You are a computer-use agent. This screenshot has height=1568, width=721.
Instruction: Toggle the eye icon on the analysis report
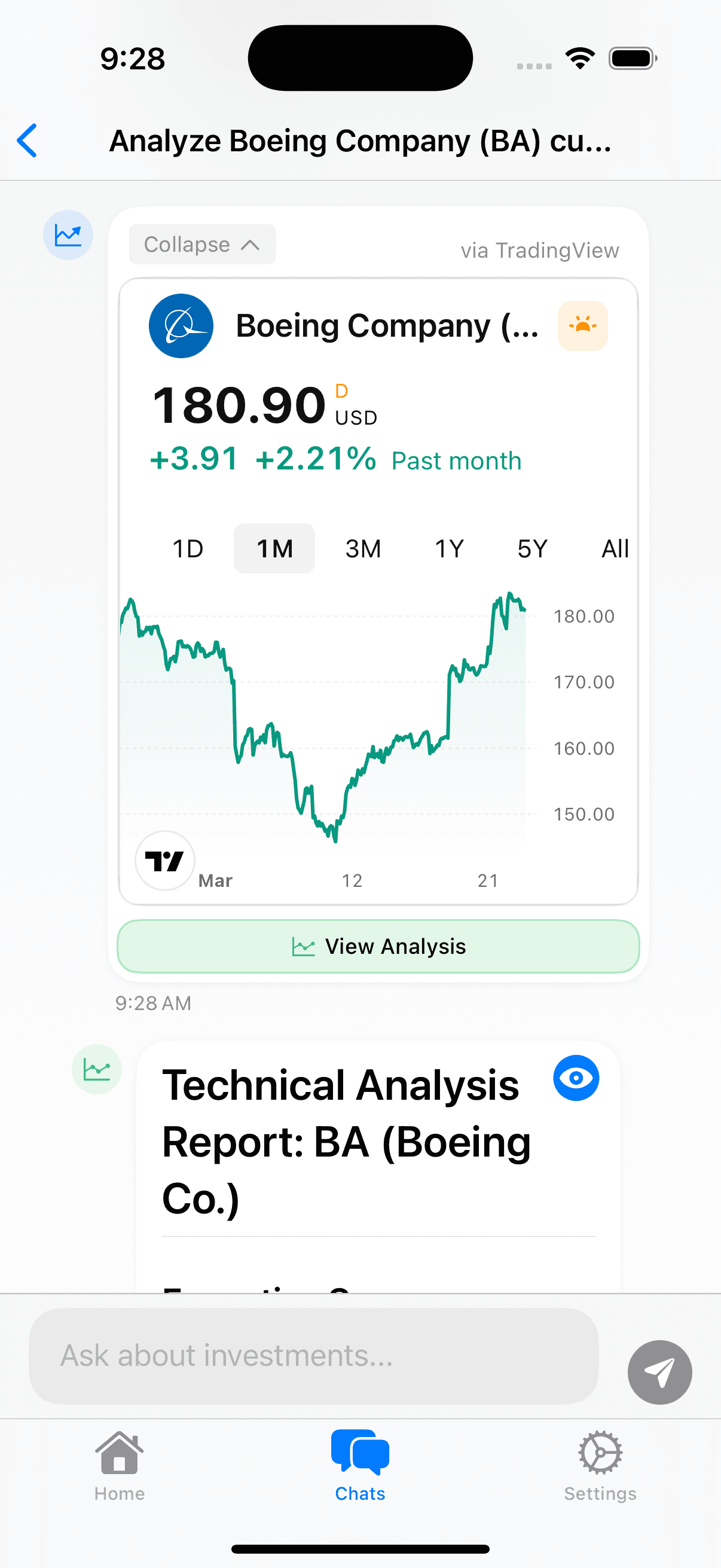tap(576, 1078)
